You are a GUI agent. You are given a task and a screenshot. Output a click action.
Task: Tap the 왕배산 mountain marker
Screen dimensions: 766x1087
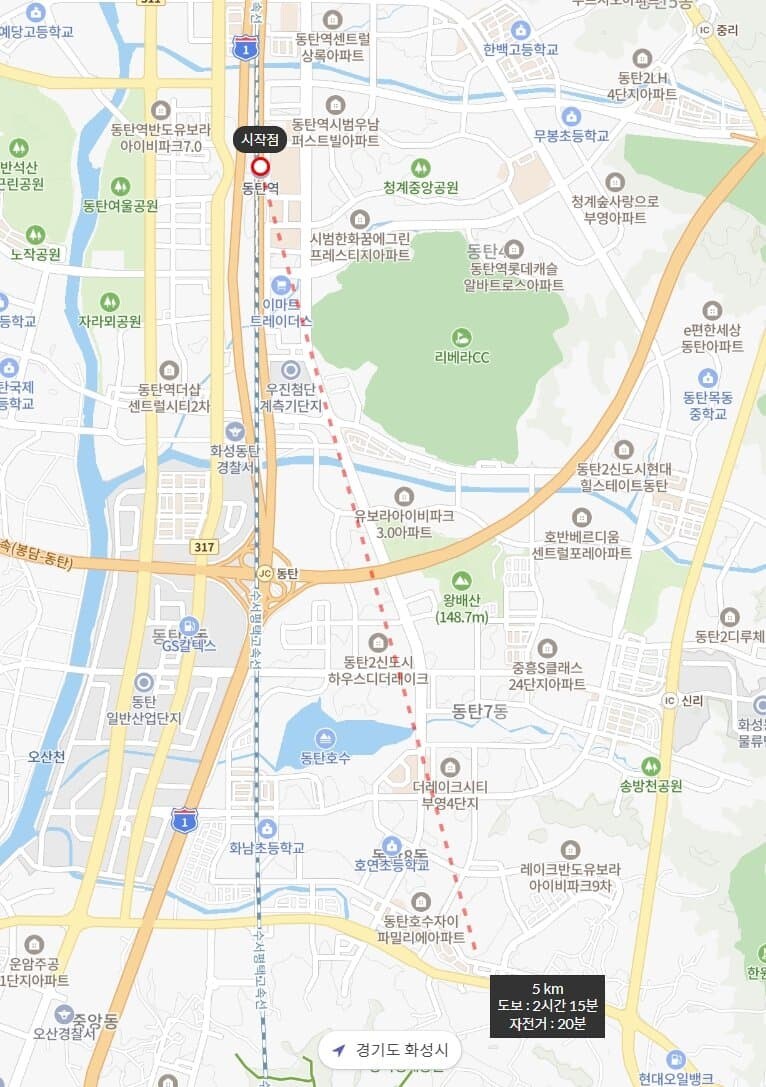(461, 581)
